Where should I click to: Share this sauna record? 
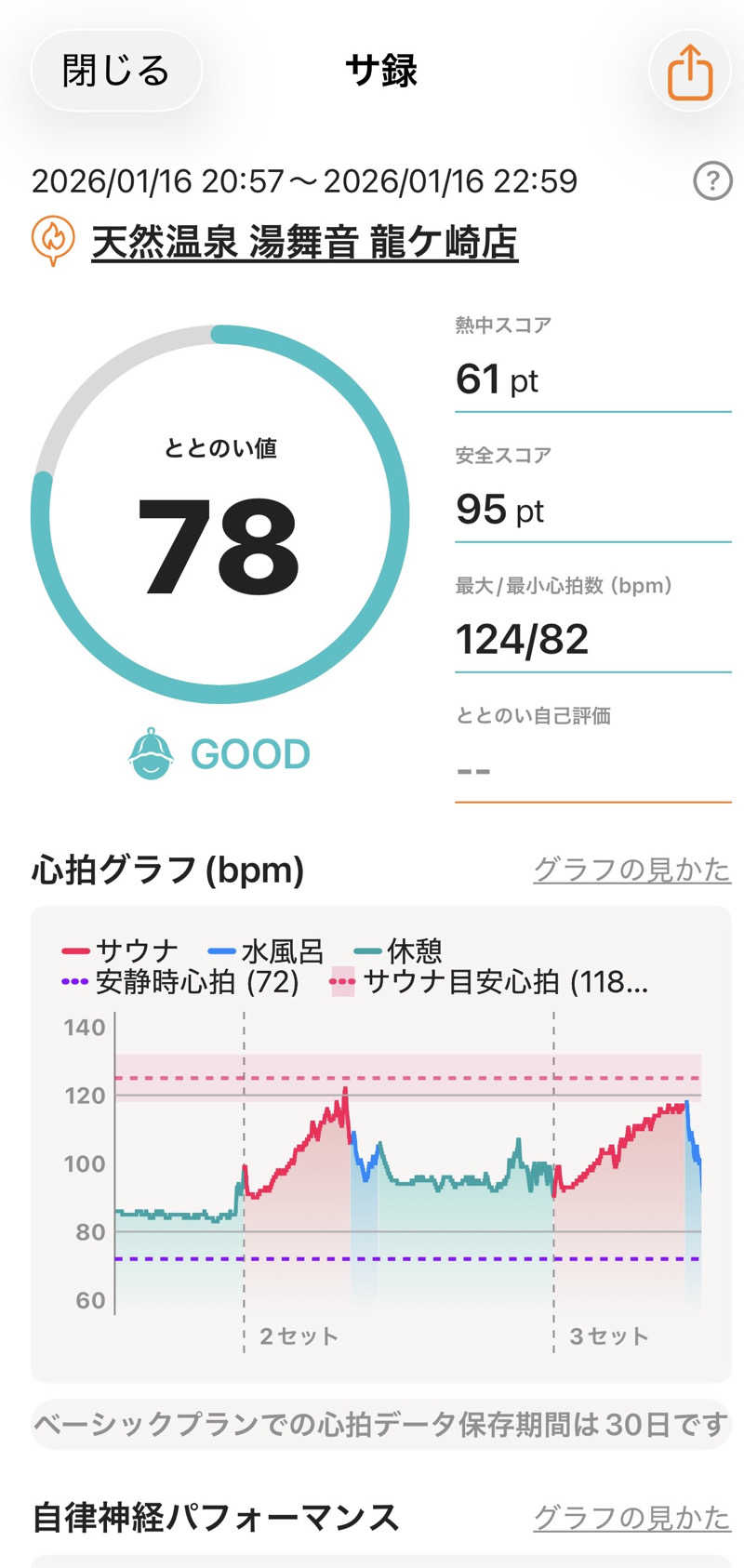pyautogui.click(x=689, y=71)
